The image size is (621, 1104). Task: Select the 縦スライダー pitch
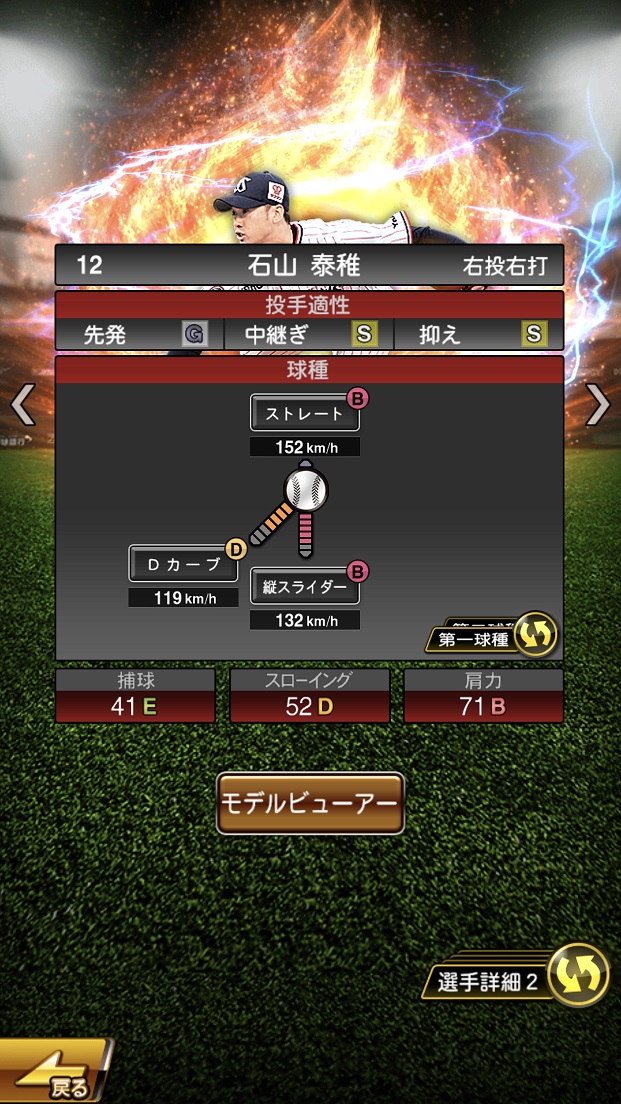[304, 587]
